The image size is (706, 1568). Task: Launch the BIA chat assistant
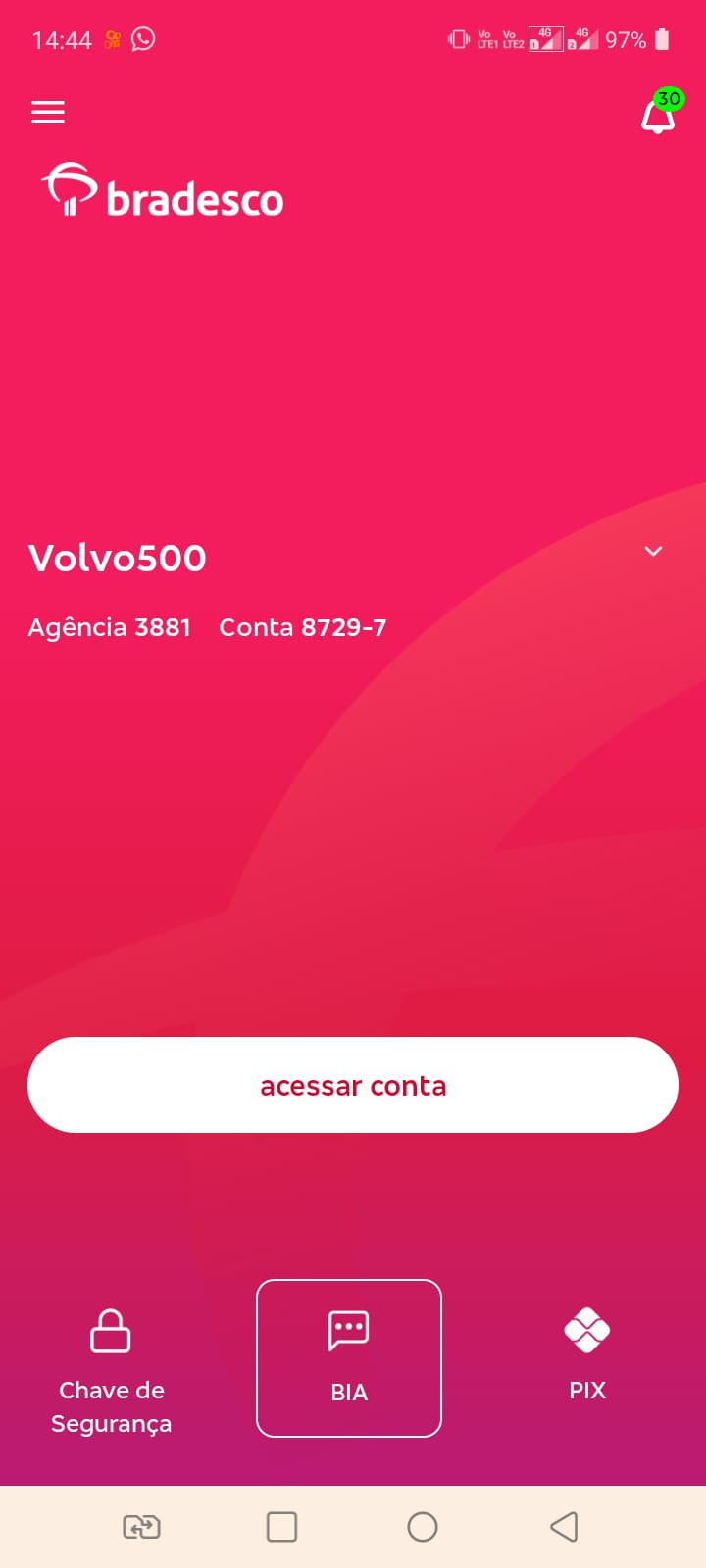(349, 1358)
